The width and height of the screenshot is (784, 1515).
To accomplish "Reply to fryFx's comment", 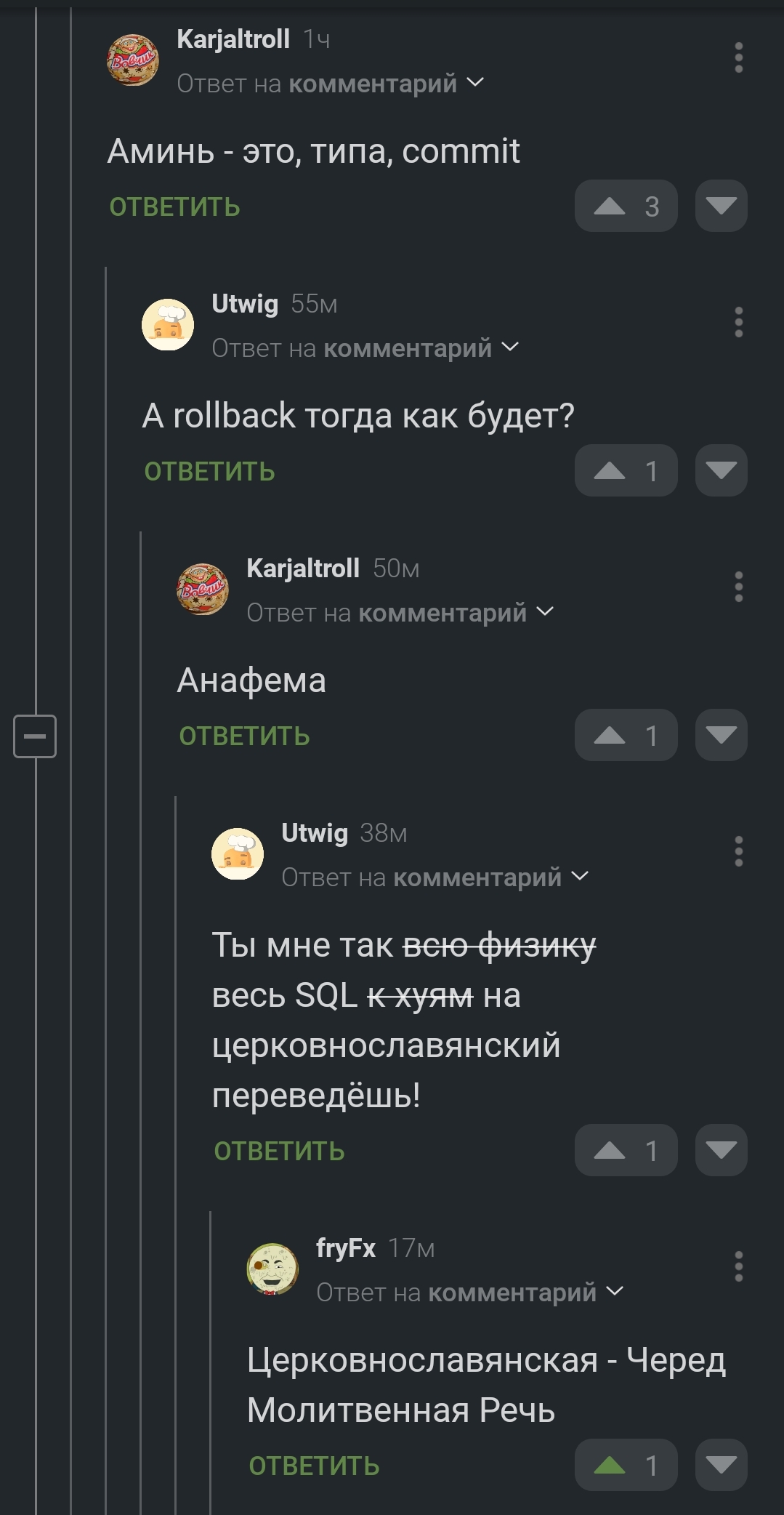I will point(314,1466).
